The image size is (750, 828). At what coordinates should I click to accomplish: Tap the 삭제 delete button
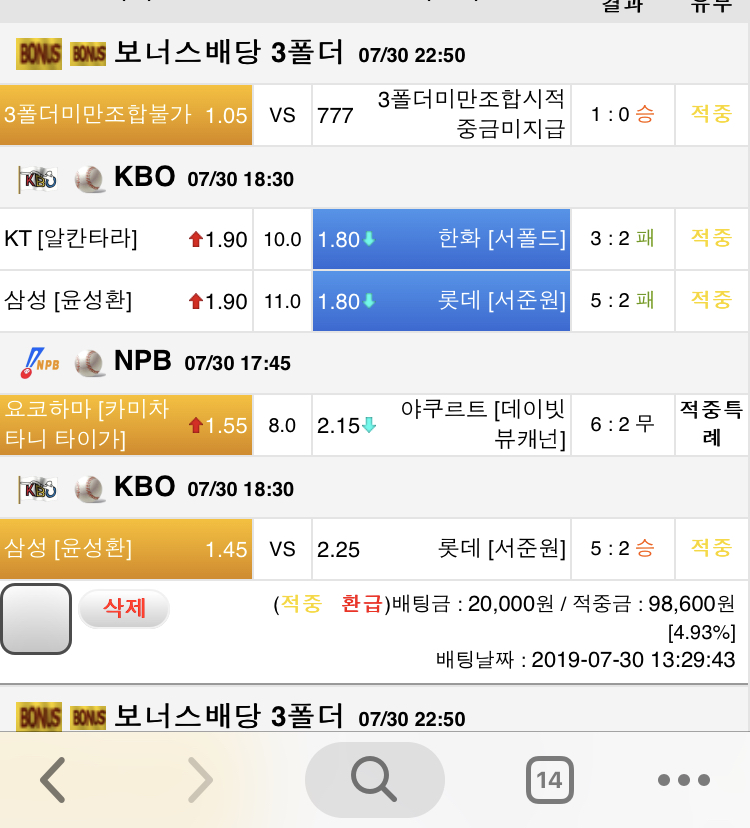[x=124, y=608]
